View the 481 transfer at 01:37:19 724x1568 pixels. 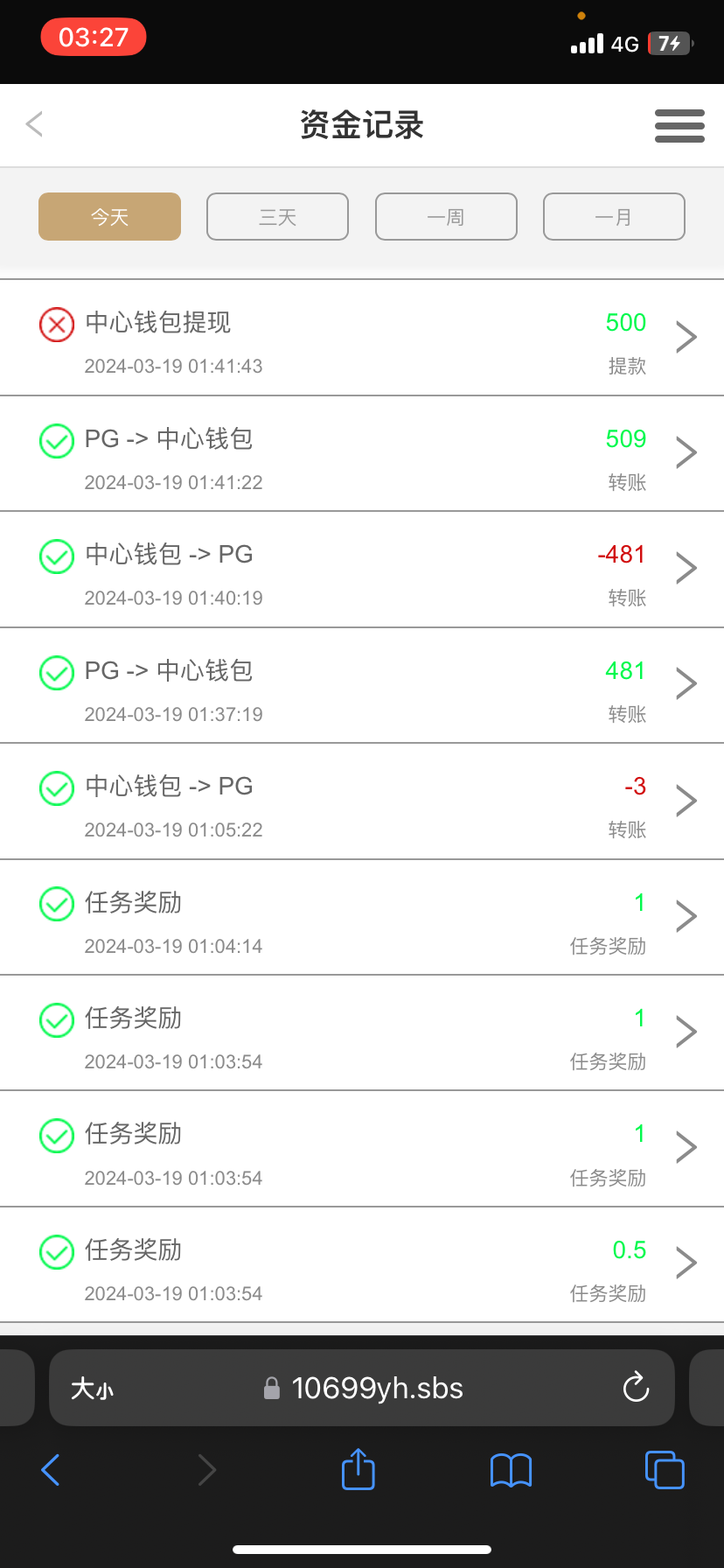click(362, 685)
